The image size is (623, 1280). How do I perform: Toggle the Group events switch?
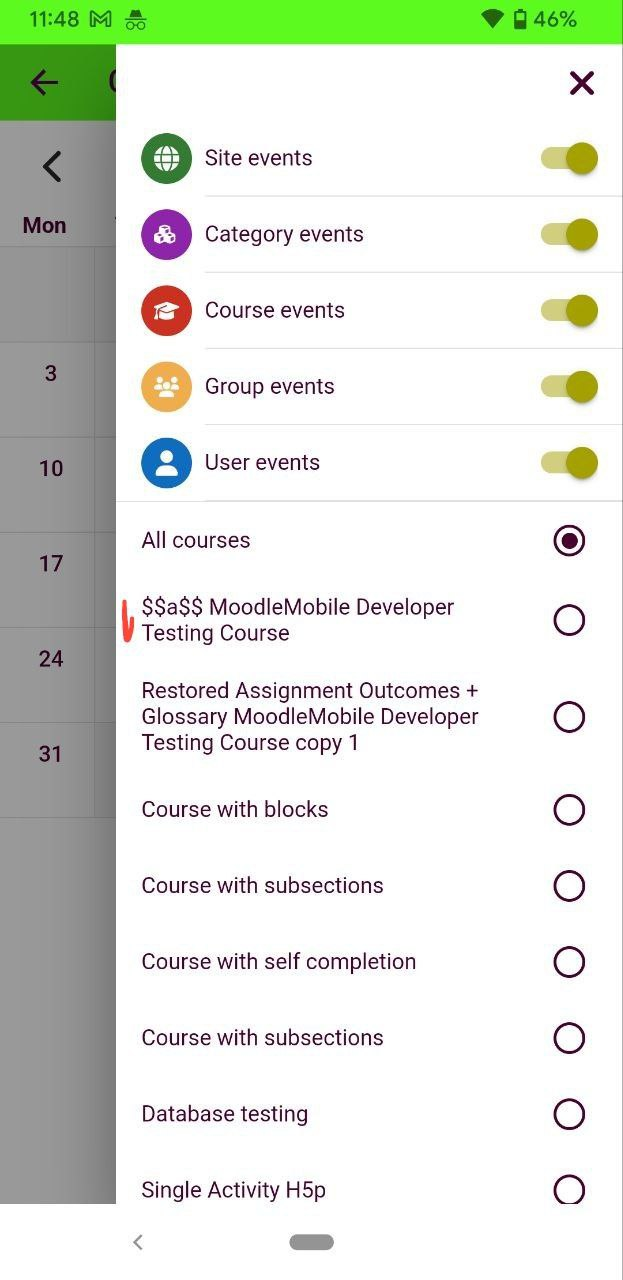pyautogui.click(x=569, y=386)
